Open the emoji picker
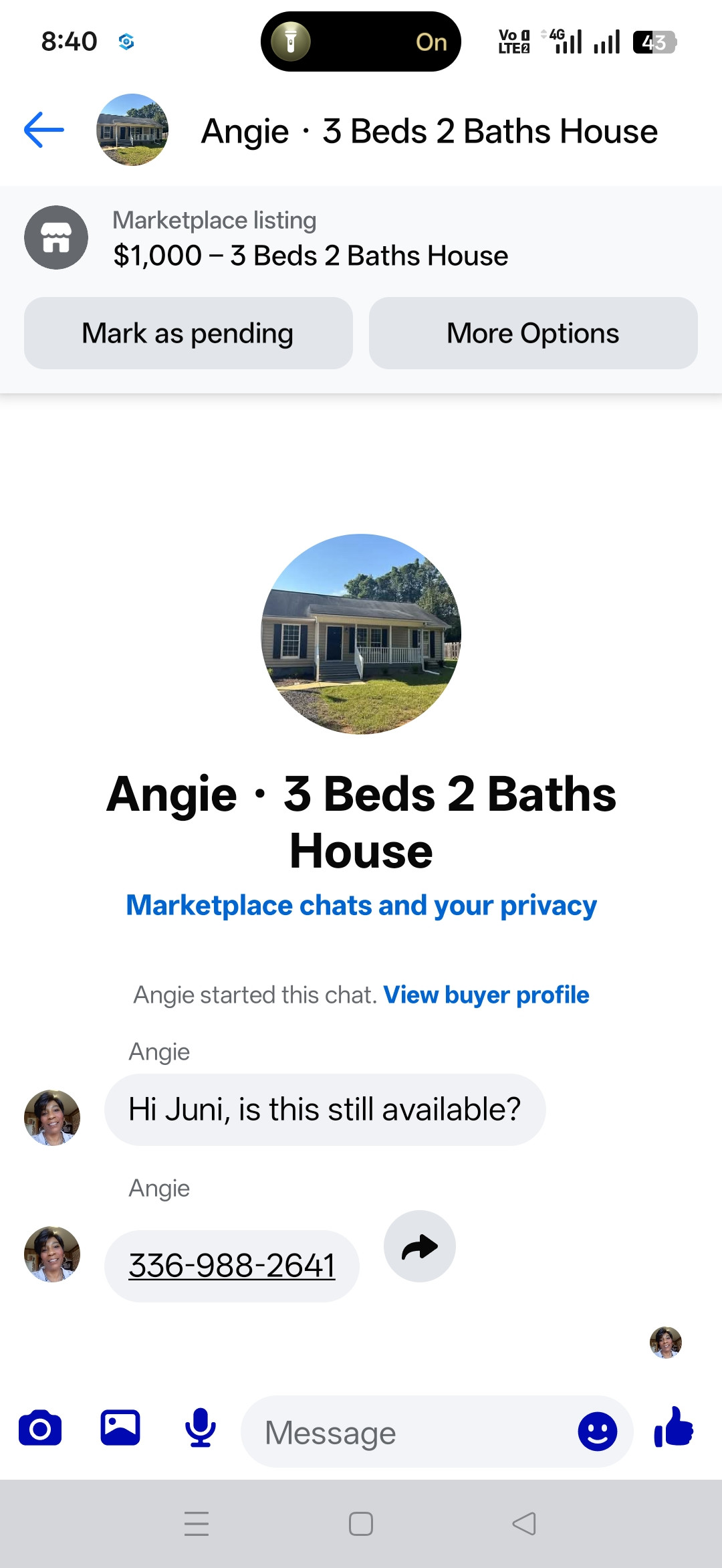The height and width of the screenshot is (1568, 722). tap(597, 1432)
